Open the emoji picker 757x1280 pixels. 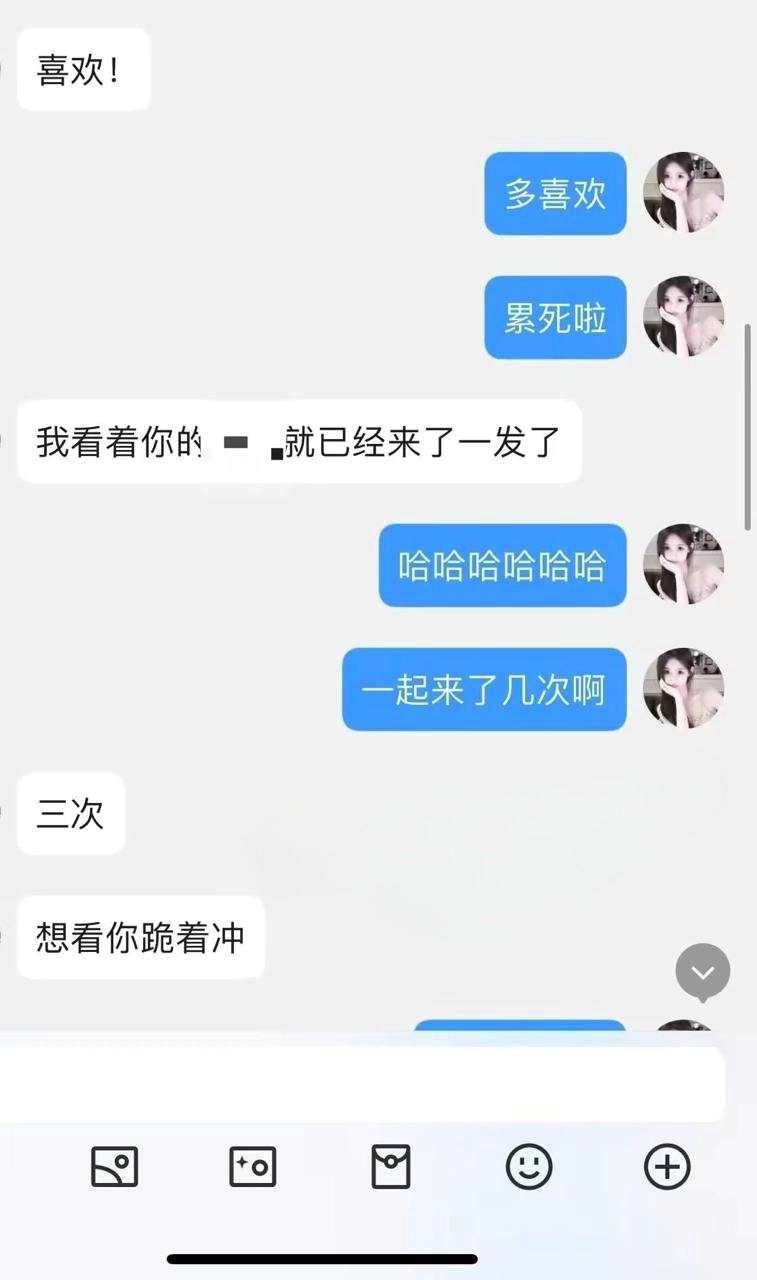[529, 1167]
